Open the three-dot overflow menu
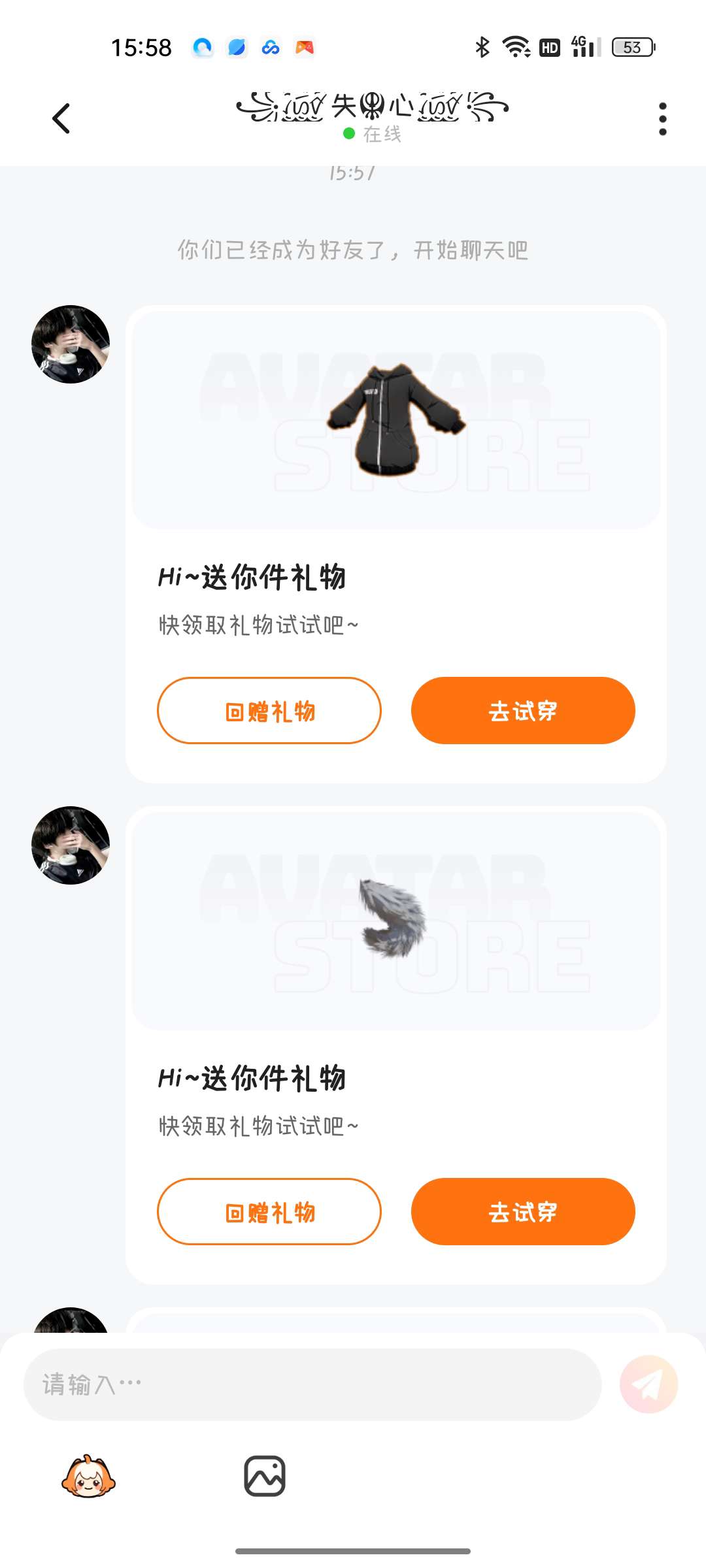This screenshot has width=706, height=1568. click(662, 119)
